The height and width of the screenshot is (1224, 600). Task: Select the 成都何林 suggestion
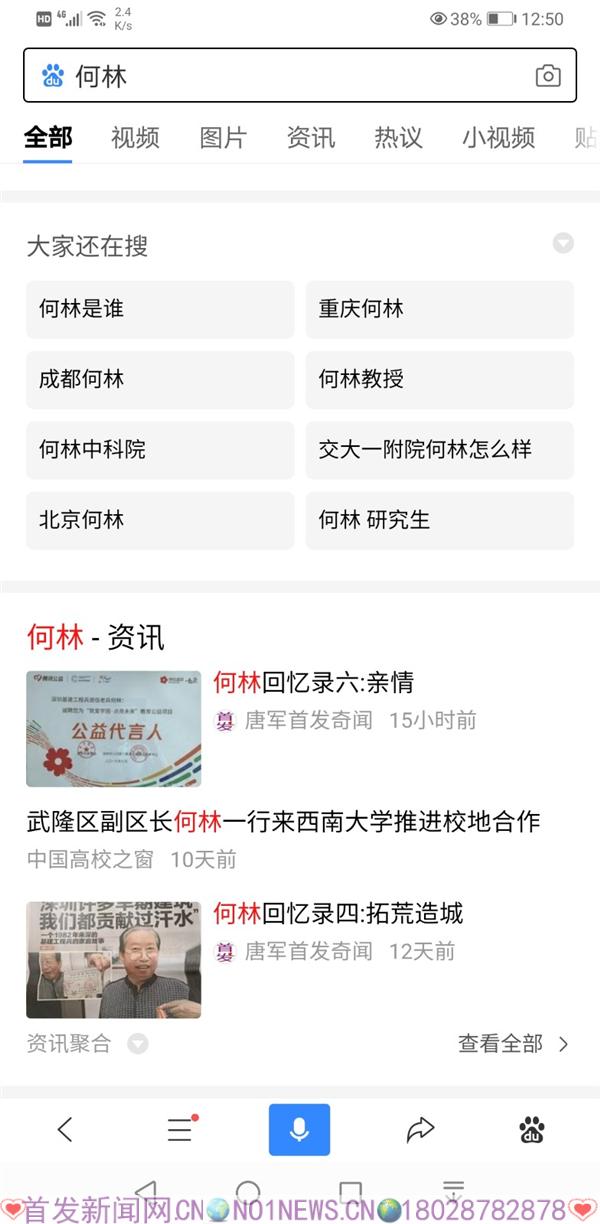pos(160,379)
